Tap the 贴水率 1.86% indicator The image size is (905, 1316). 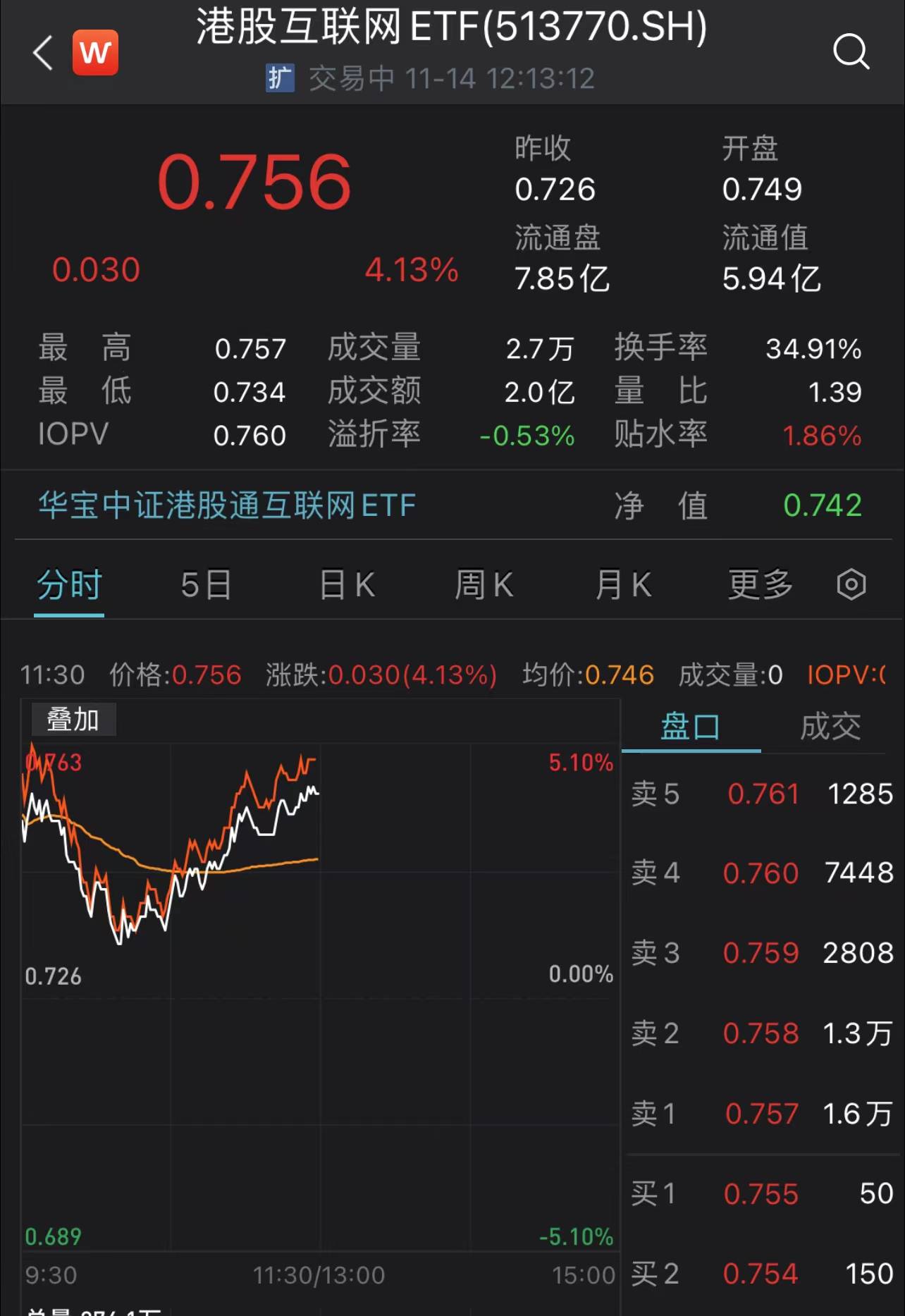[x=822, y=435]
